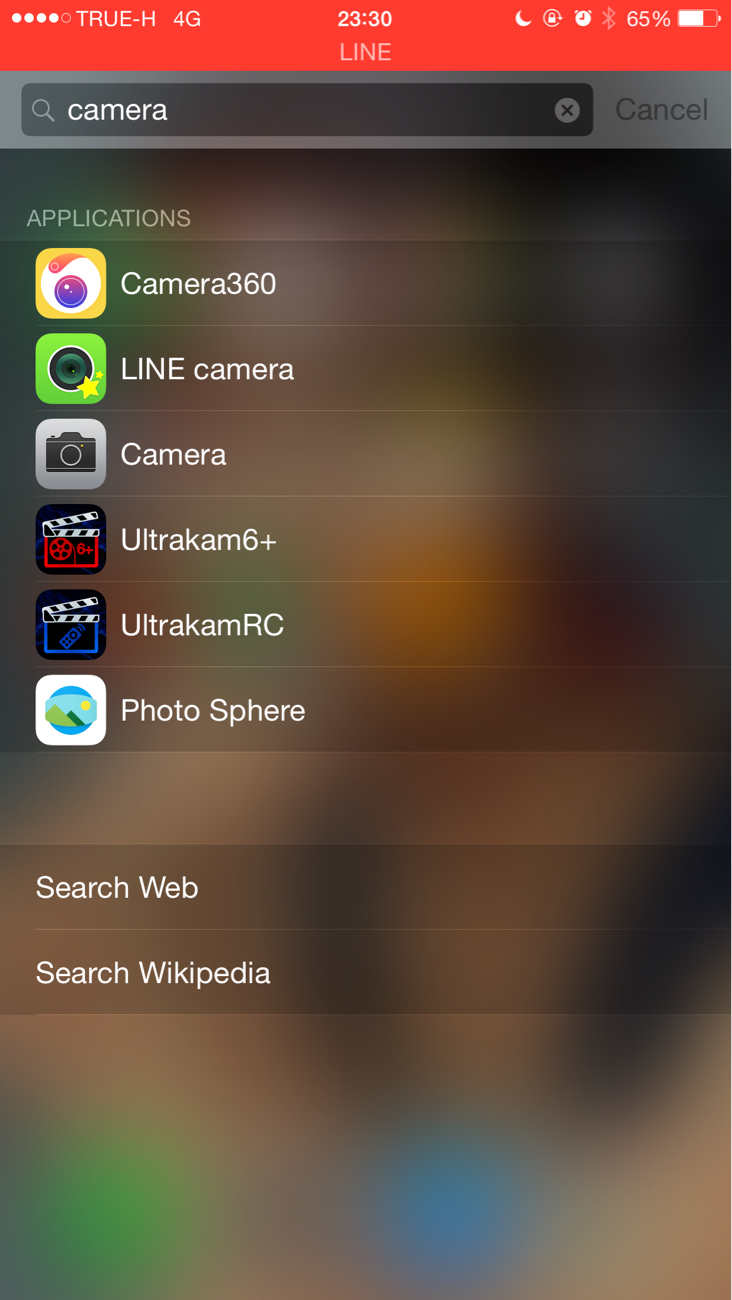
Task: Select the Photo Sphere app
Action: [x=212, y=711]
